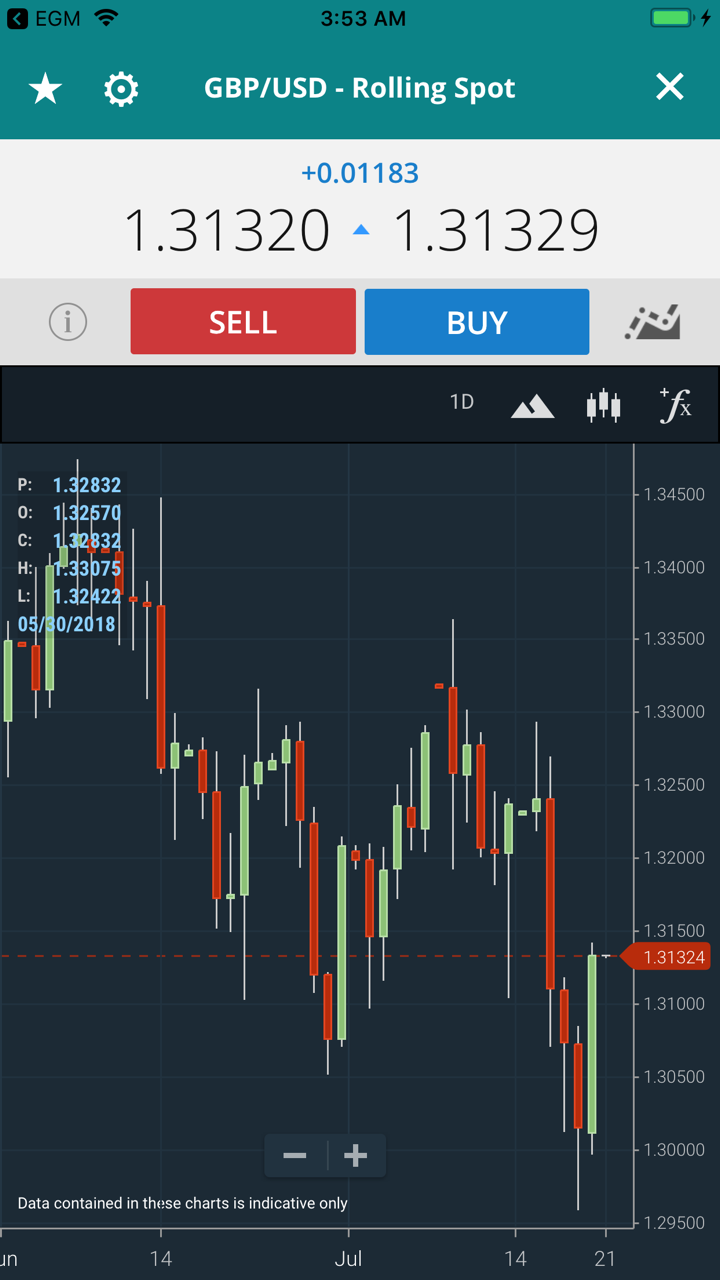The height and width of the screenshot is (1280, 720).
Task: Open the settings gear
Action: (121, 89)
